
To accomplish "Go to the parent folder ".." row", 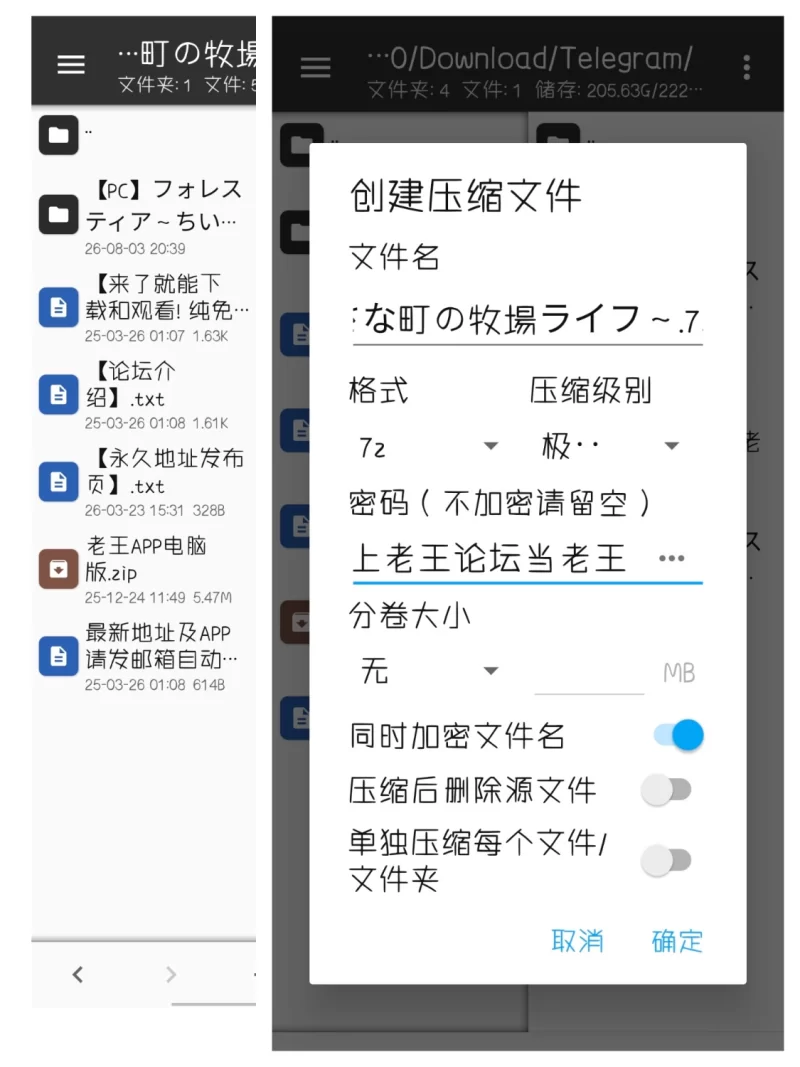I will [144, 135].
